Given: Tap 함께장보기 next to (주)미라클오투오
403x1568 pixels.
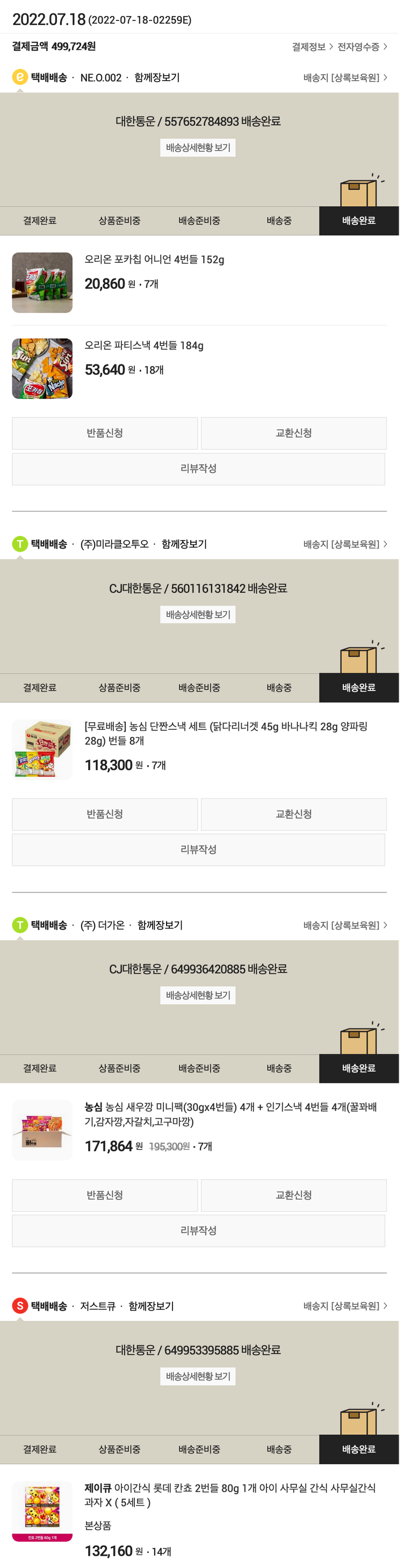Looking at the screenshot, I should pos(184,544).
